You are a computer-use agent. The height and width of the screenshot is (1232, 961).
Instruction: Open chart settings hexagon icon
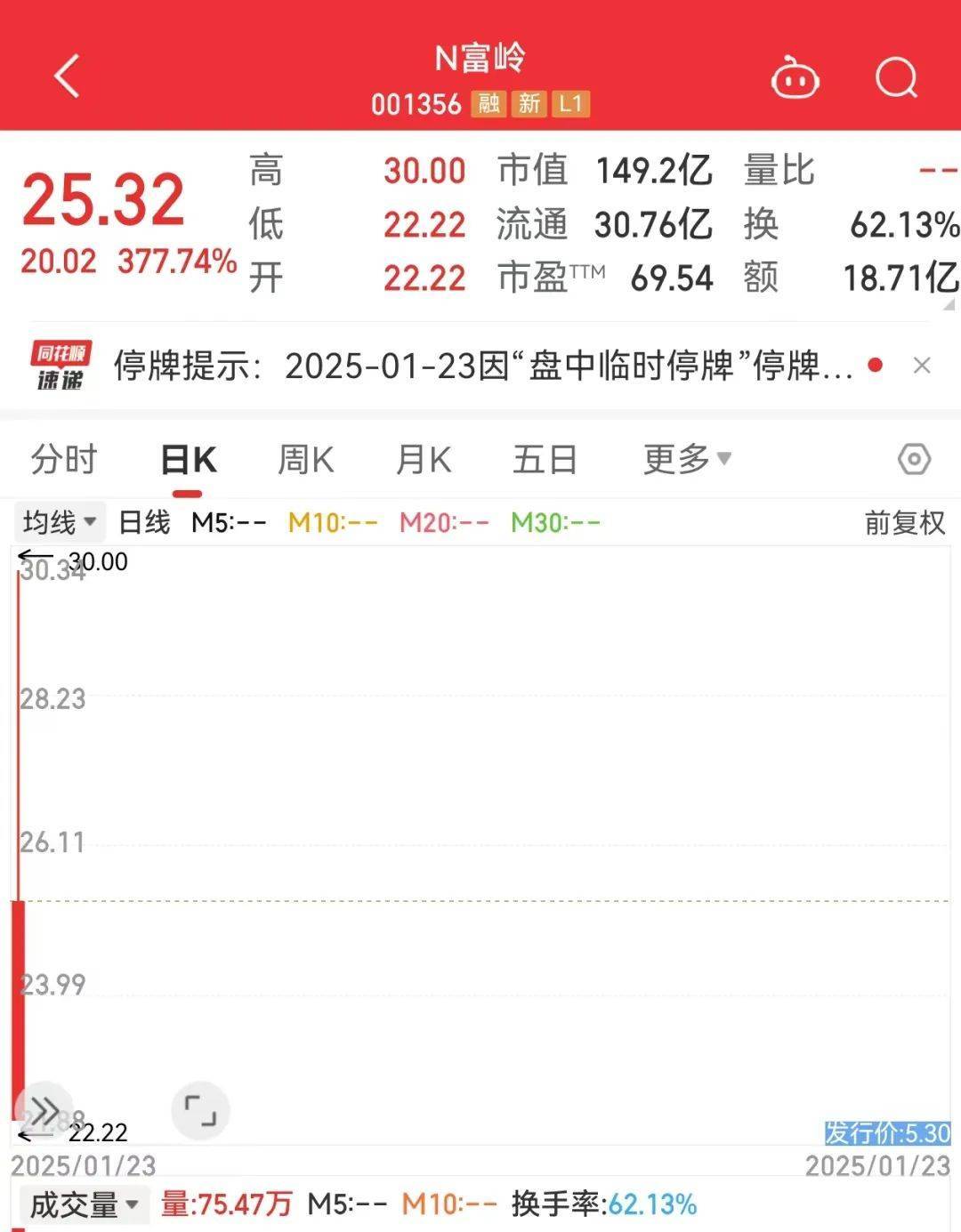coord(914,460)
